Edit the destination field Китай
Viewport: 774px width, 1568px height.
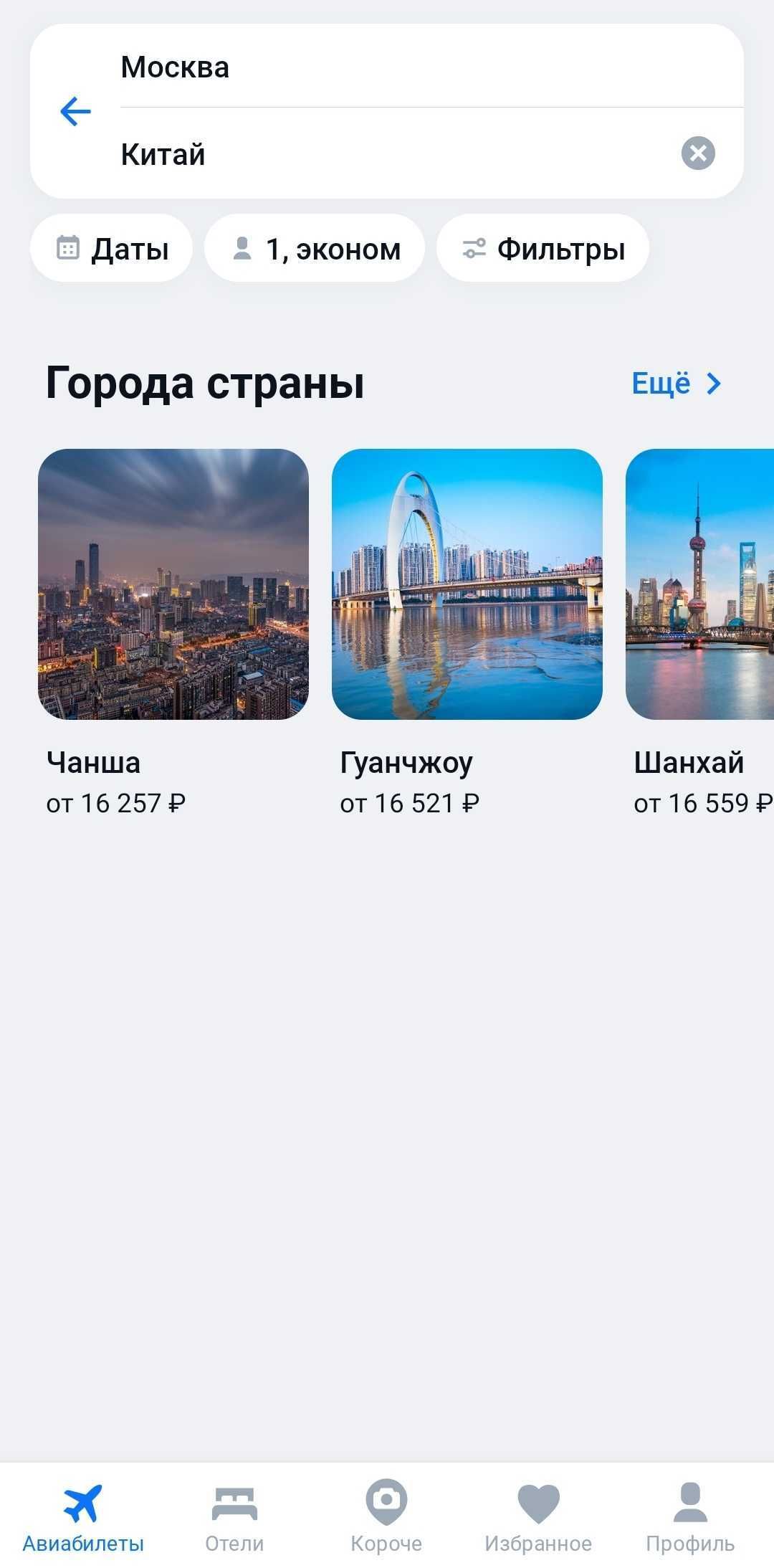click(358, 154)
